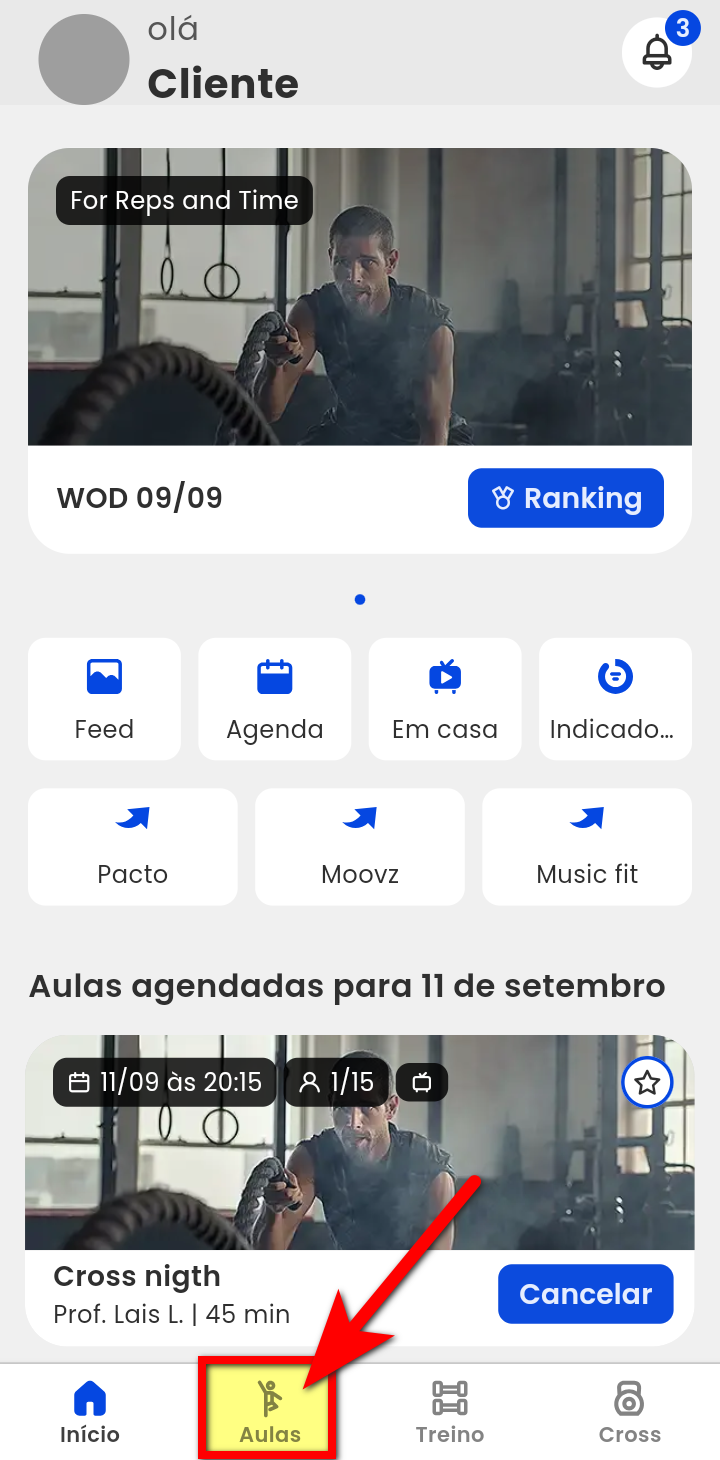The image size is (720, 1460).
Task: Switch to the Cross tab
Action: coord(630,1412)
